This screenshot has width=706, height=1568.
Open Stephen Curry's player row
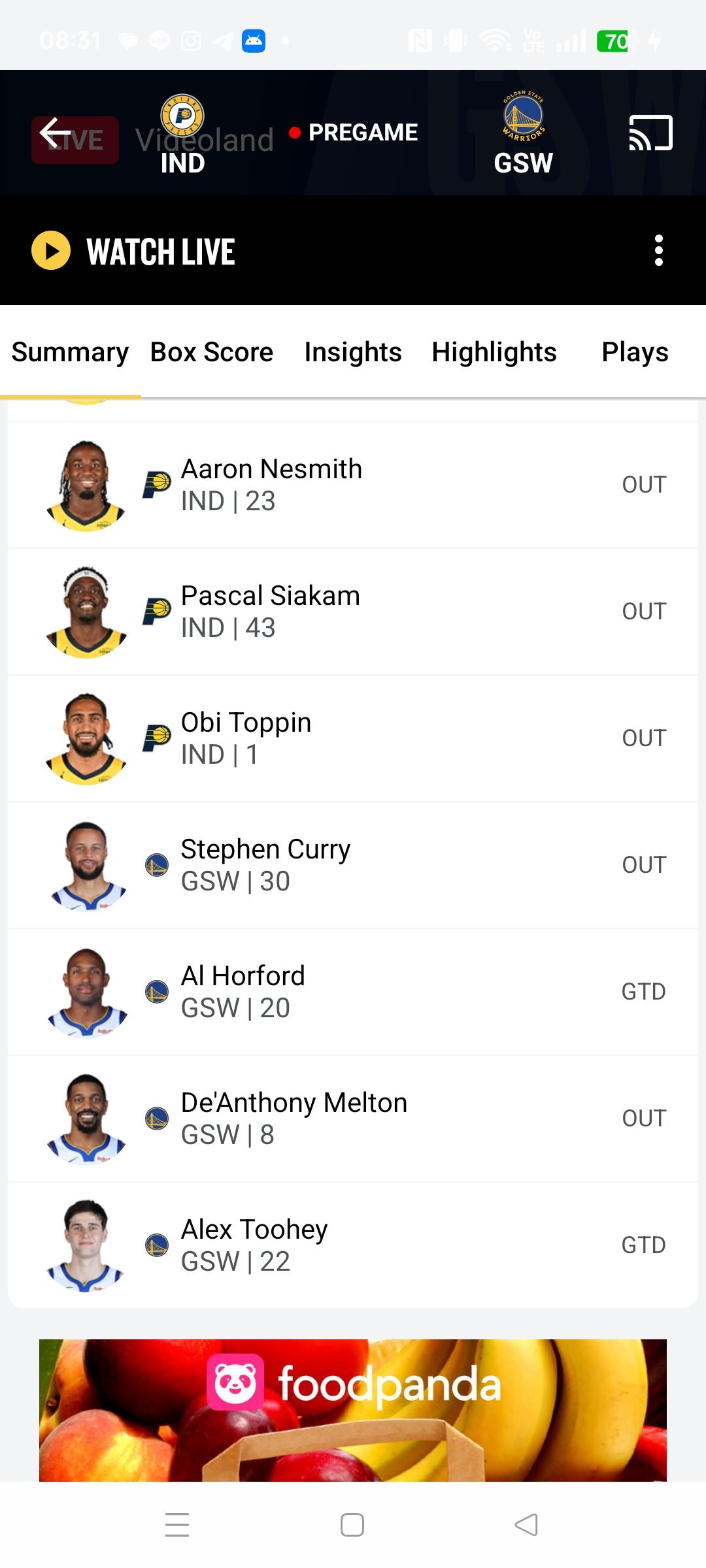tap(353, 865)
